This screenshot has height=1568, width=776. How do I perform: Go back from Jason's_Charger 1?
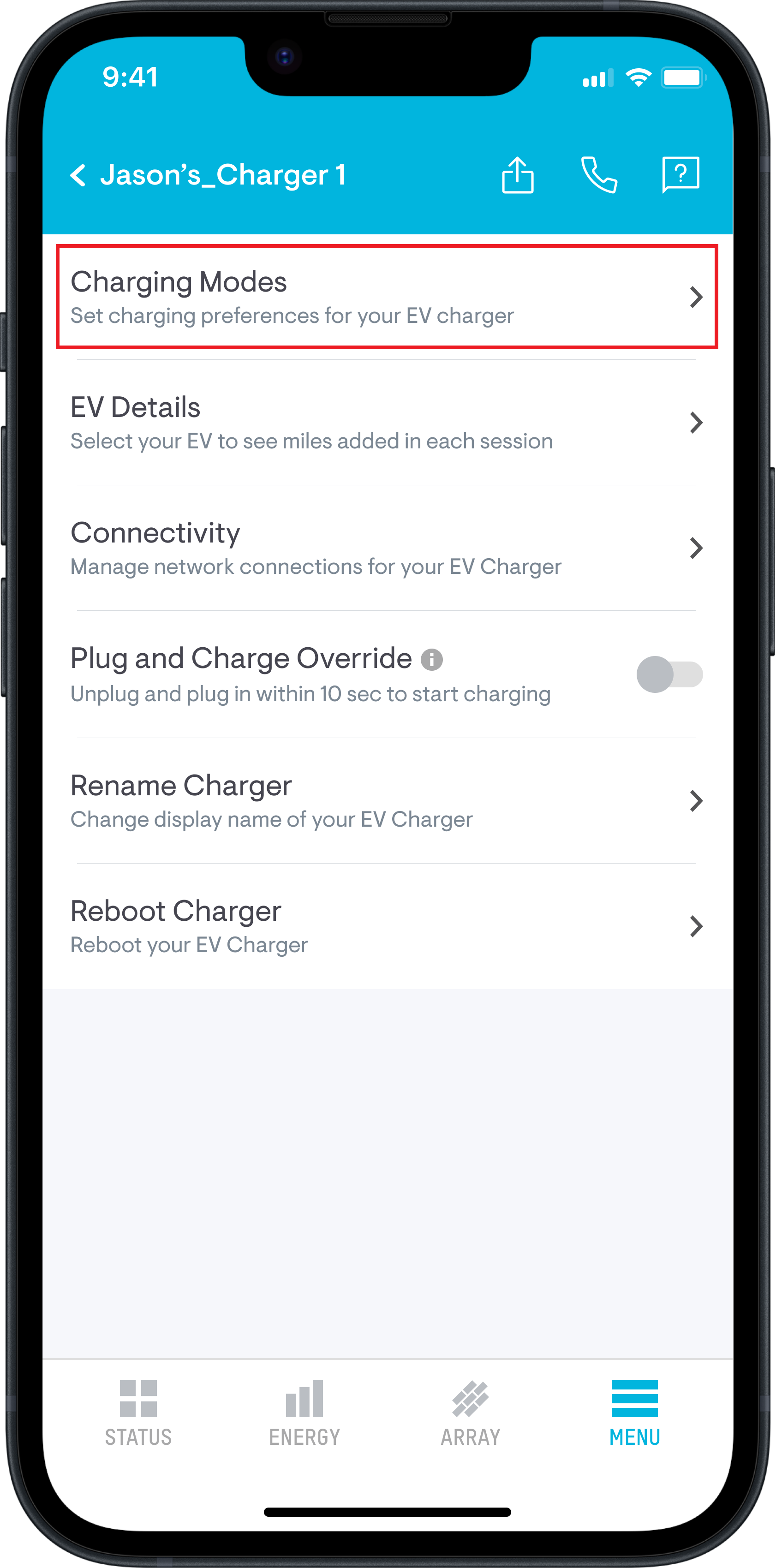78,175
